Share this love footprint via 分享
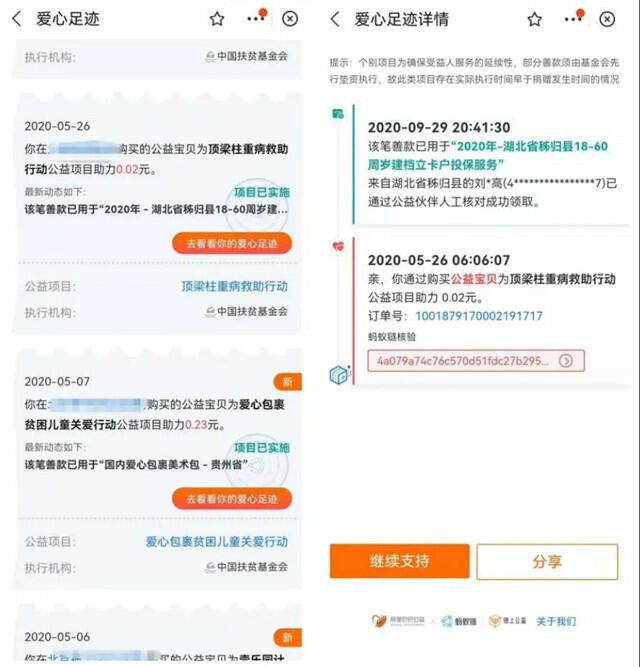This screenshot has height=667, width=640. (x=547, y=562)
